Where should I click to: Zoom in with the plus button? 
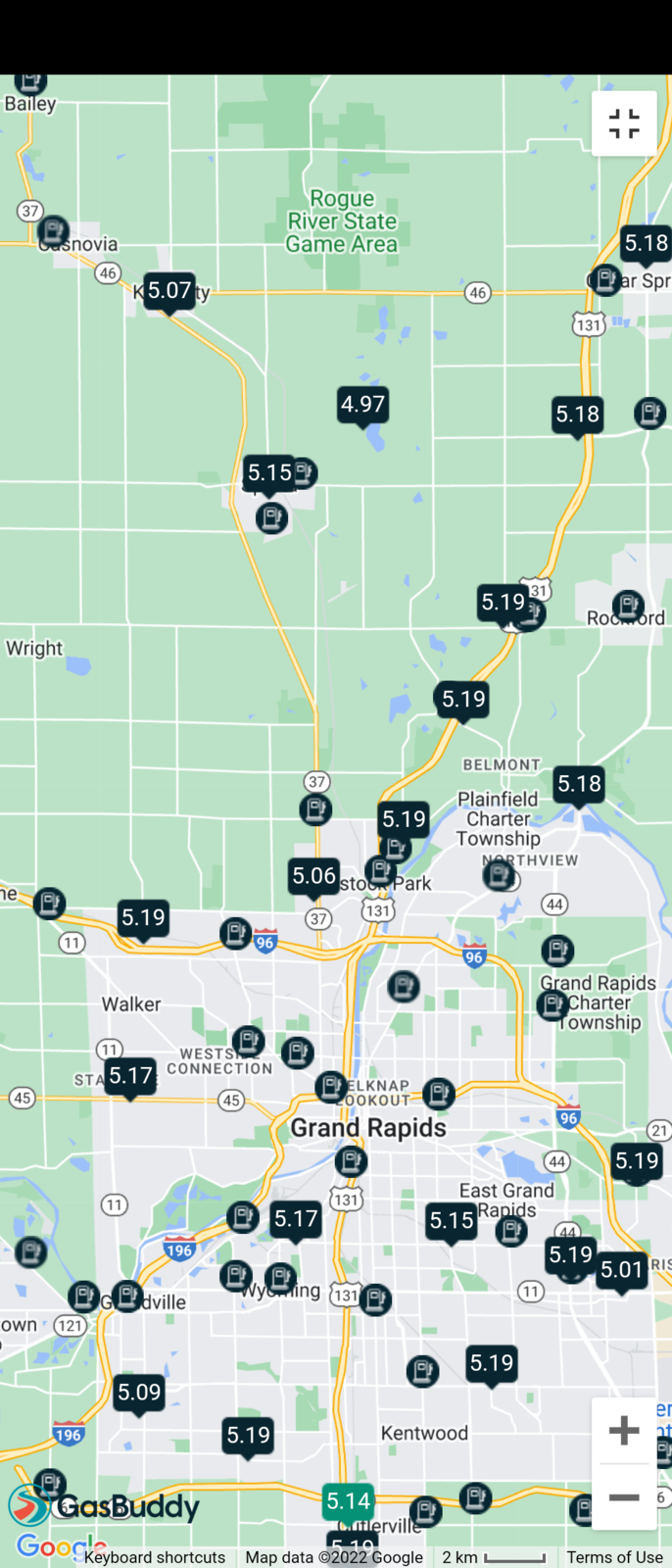point(624,1430)
